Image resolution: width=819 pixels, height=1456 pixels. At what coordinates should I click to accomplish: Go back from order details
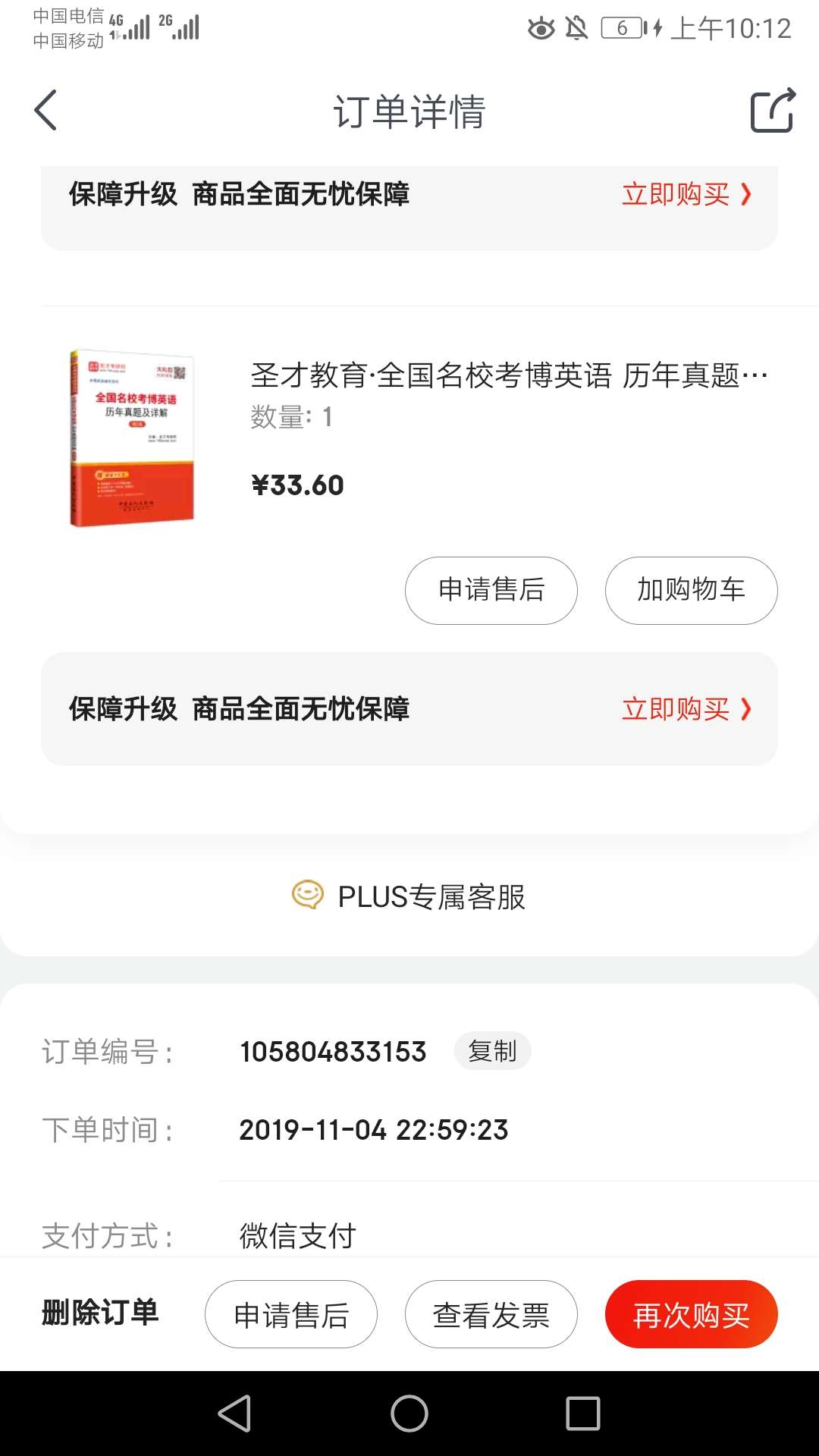(46, 111)
